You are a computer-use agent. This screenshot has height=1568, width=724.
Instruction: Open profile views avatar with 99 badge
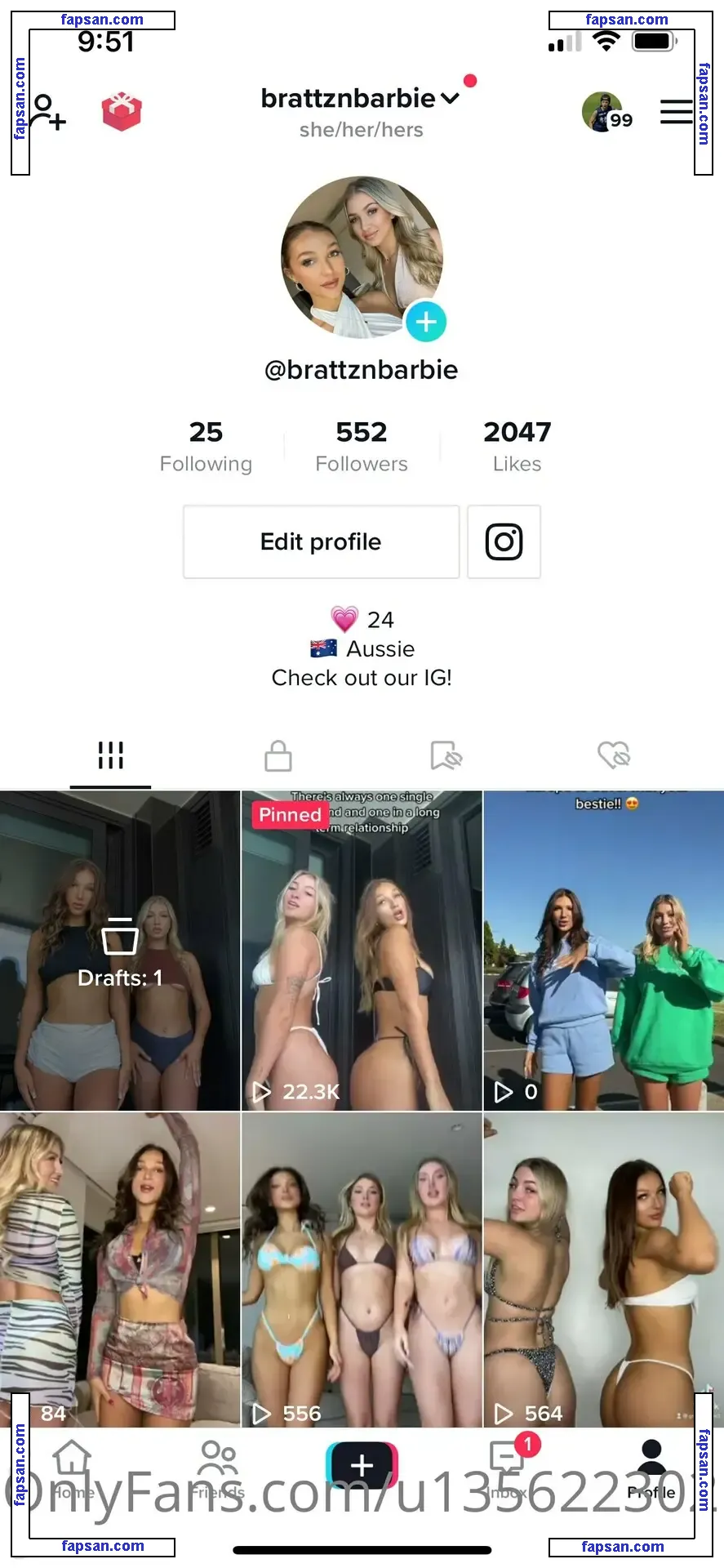tap(606, 113)
